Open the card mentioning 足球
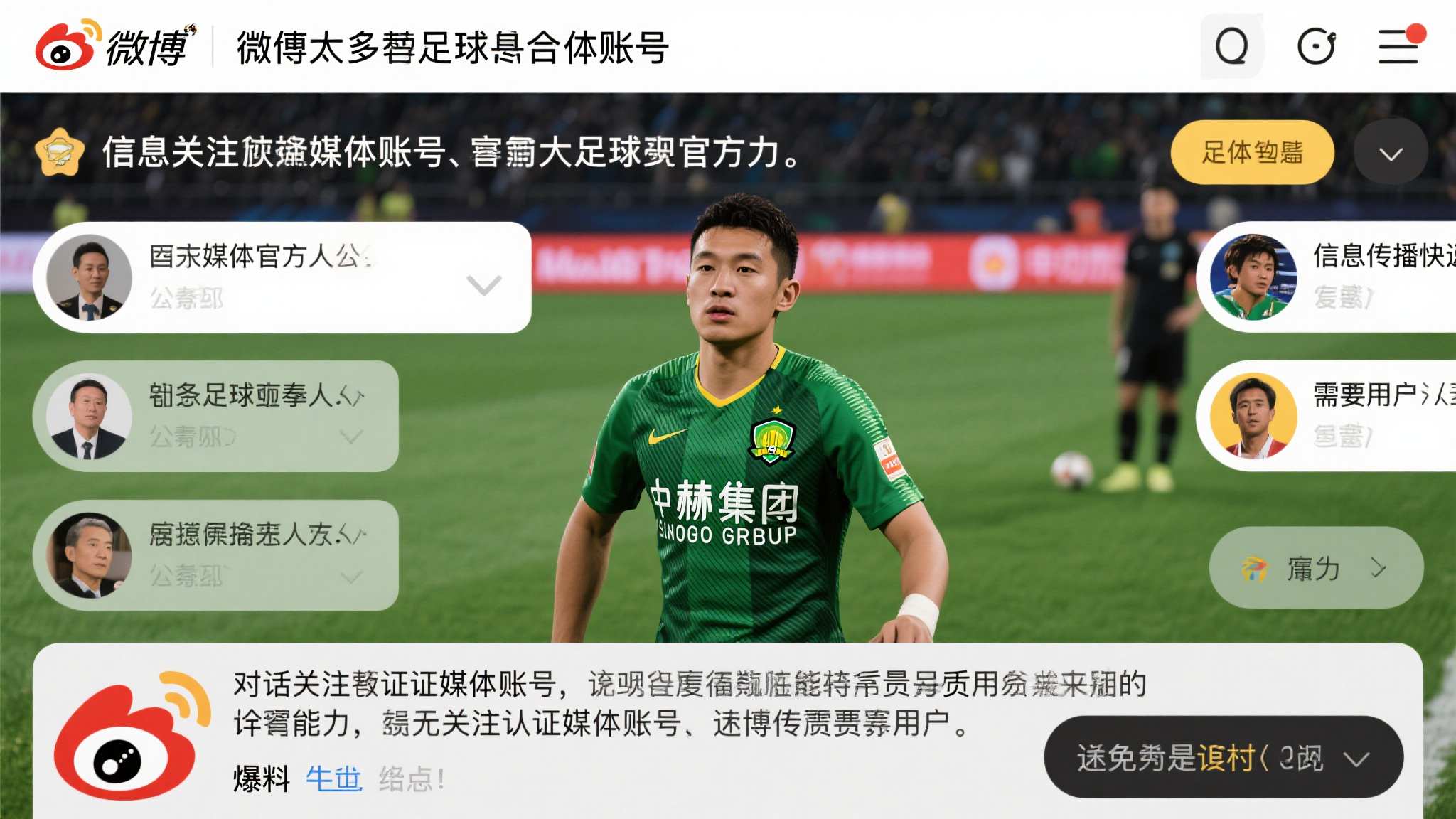The width and height of the screenshot is (1456, 819). point(215,416)
